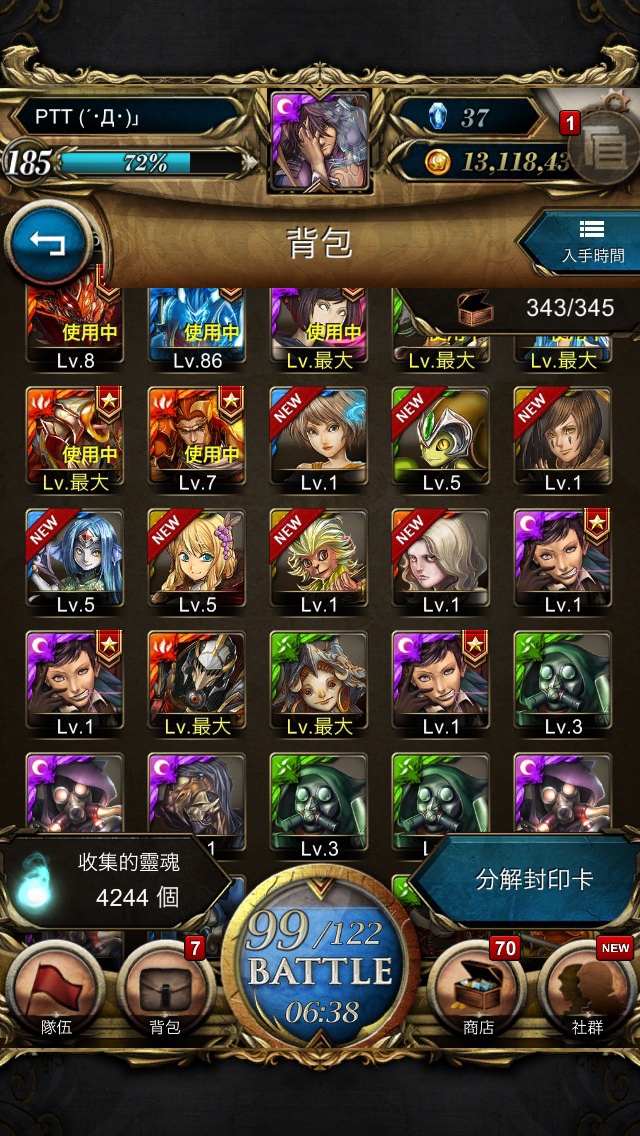The image size is (640, 1136).
Task: Select the blue-haired mermaid Lv.5 card
Action: pos(75,558)
